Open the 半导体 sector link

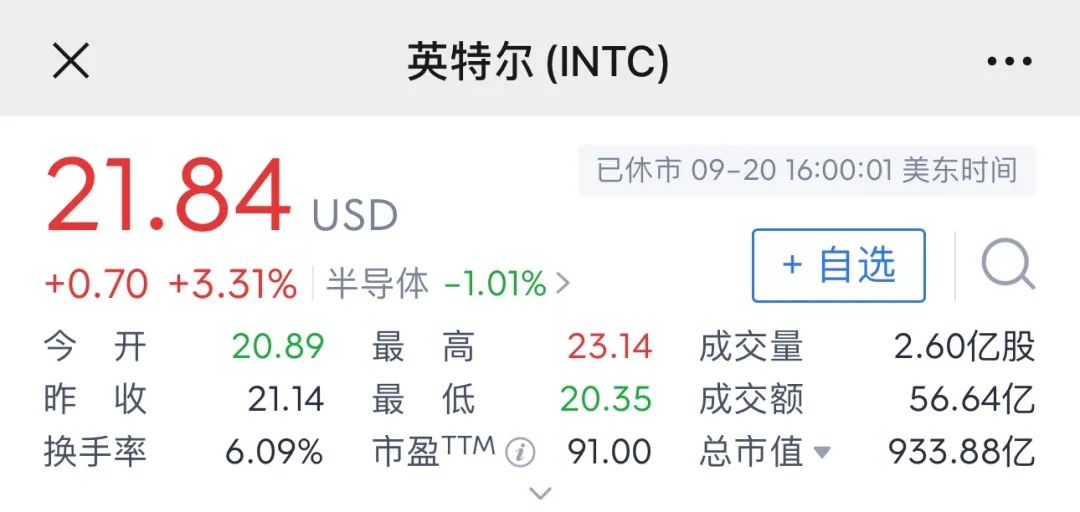(448, 285)
